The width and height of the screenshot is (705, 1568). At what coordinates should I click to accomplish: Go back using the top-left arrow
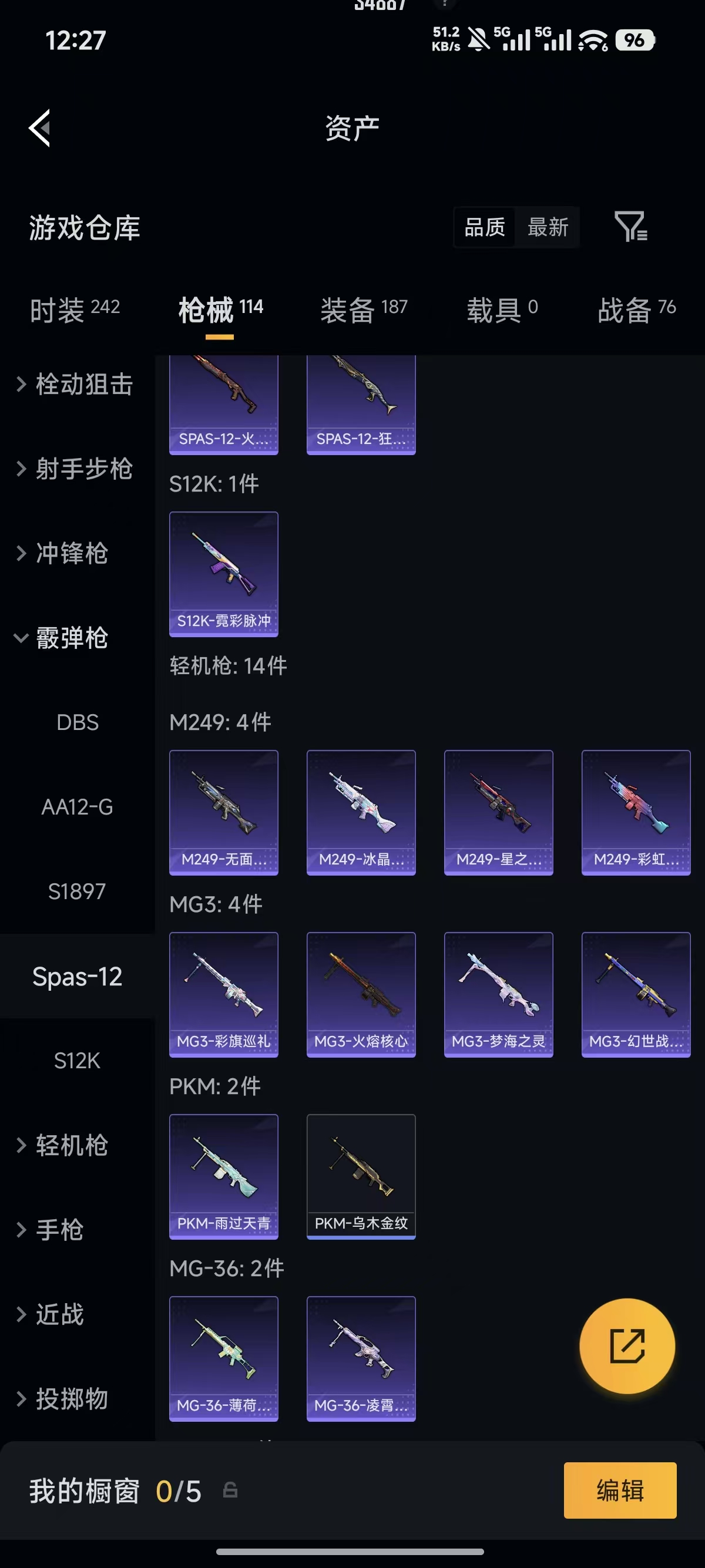[x=39, y=129]
